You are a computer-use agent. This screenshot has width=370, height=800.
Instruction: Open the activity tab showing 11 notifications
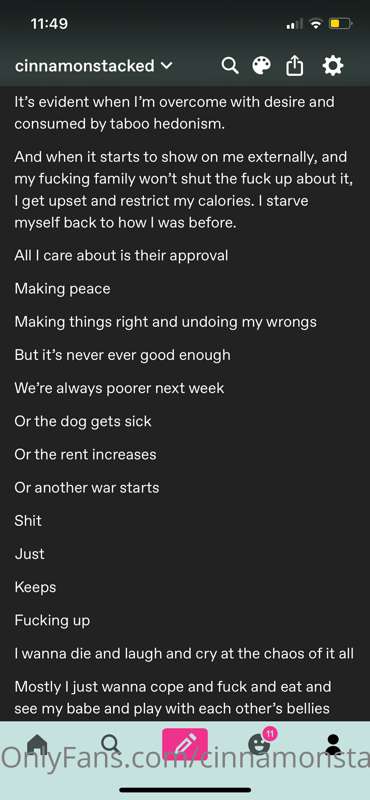coord(261,742)
